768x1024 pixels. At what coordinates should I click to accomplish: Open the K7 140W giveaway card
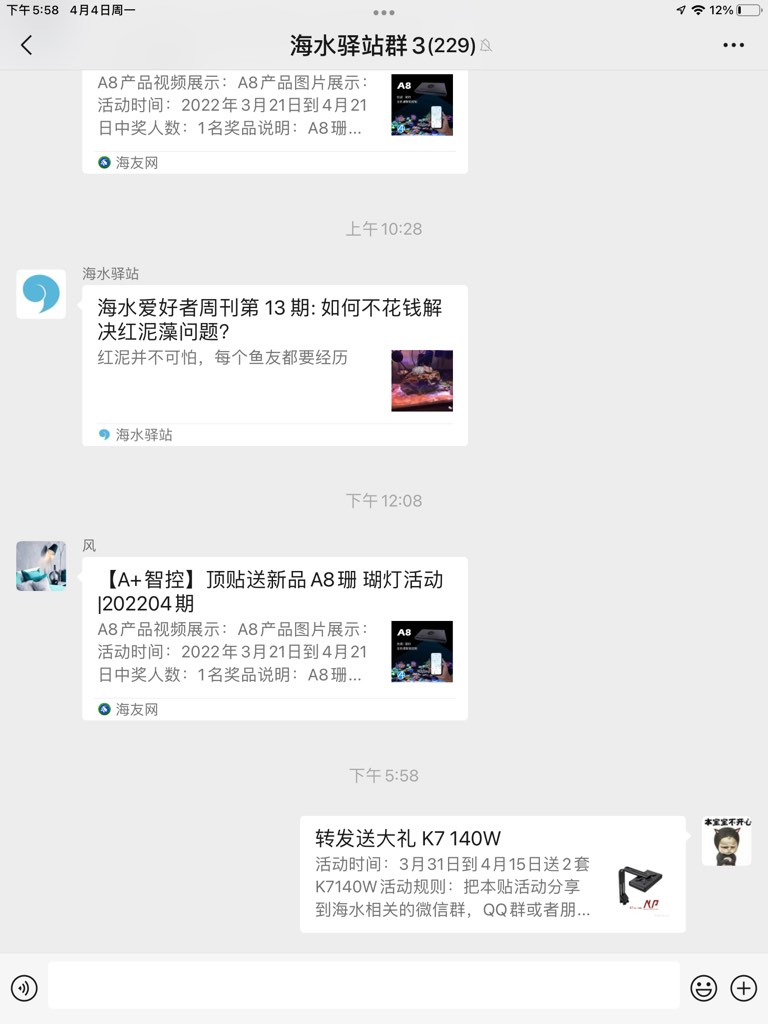tap(492, 874)
